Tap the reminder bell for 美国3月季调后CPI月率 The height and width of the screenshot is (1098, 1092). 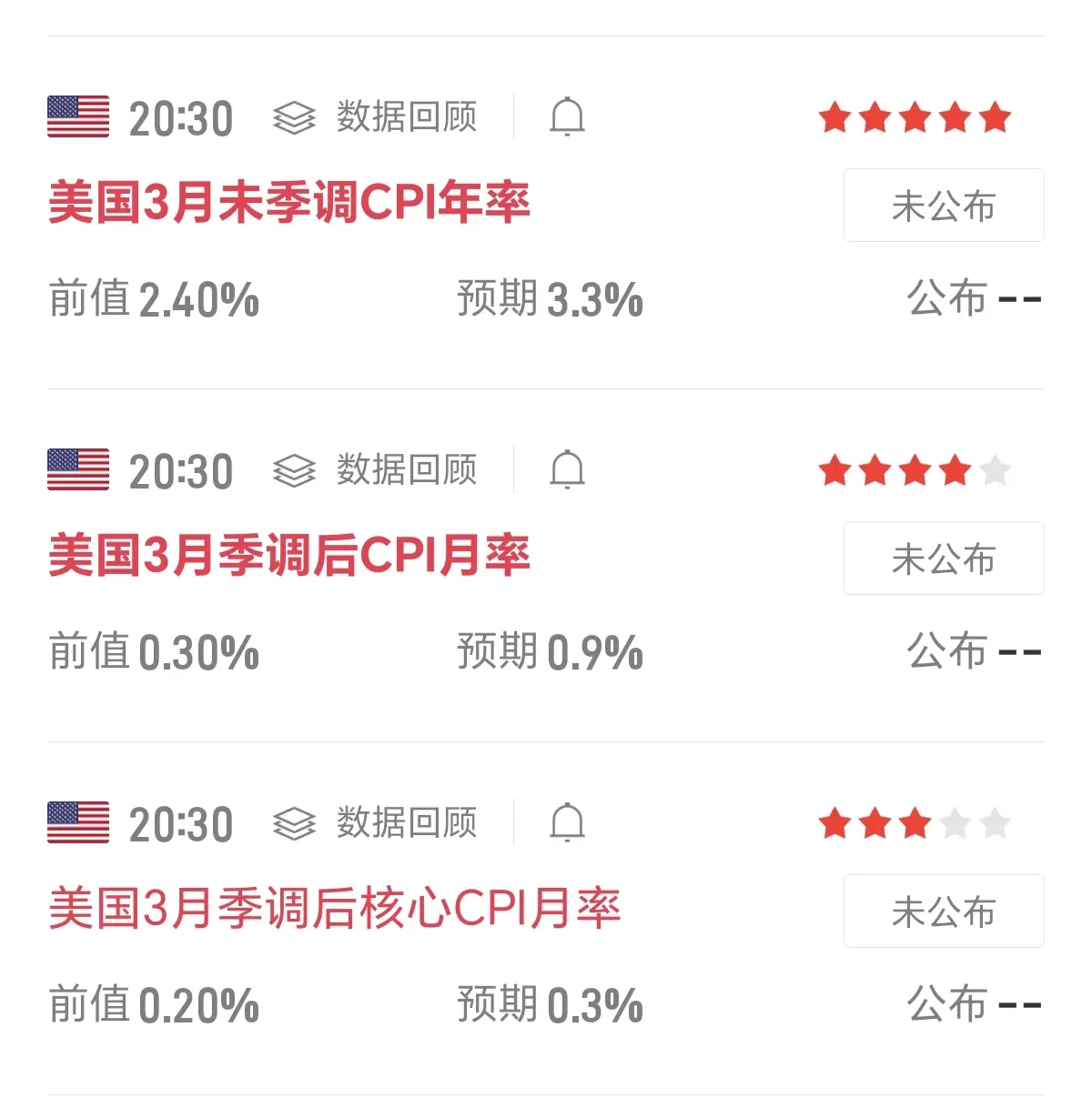coord(567,470)
